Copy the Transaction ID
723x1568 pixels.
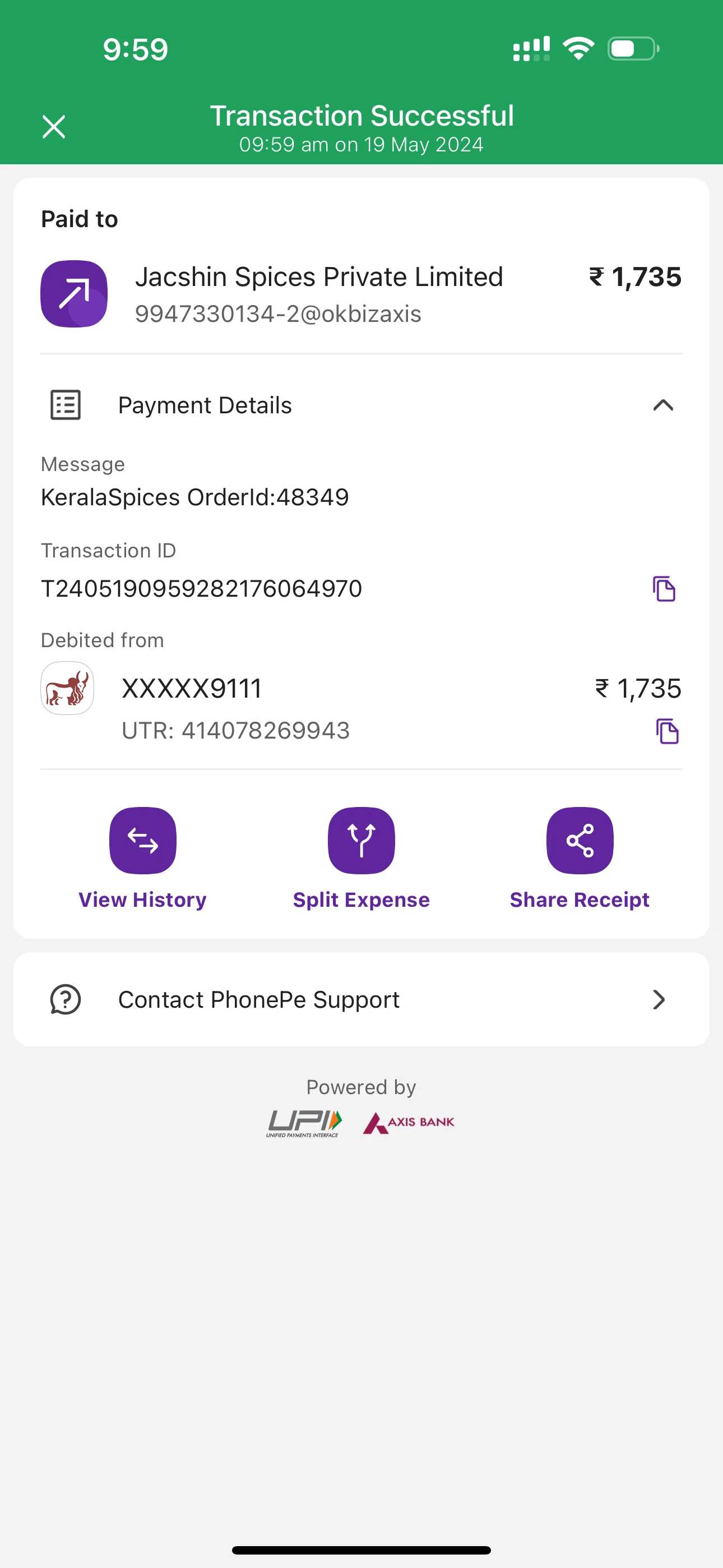point(664,589)
